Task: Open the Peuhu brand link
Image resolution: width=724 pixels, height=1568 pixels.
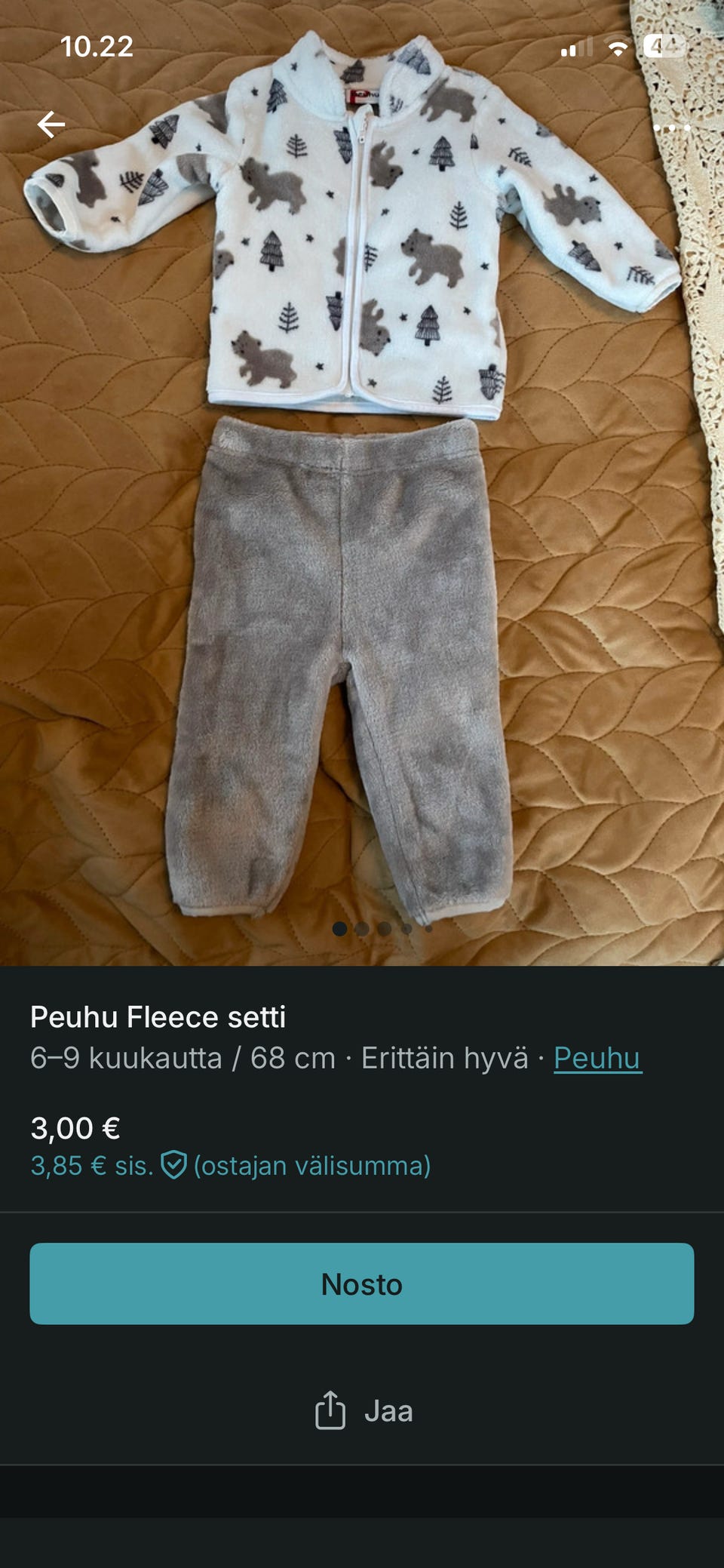Action: pyautogui.click(x=597, y=1058)
